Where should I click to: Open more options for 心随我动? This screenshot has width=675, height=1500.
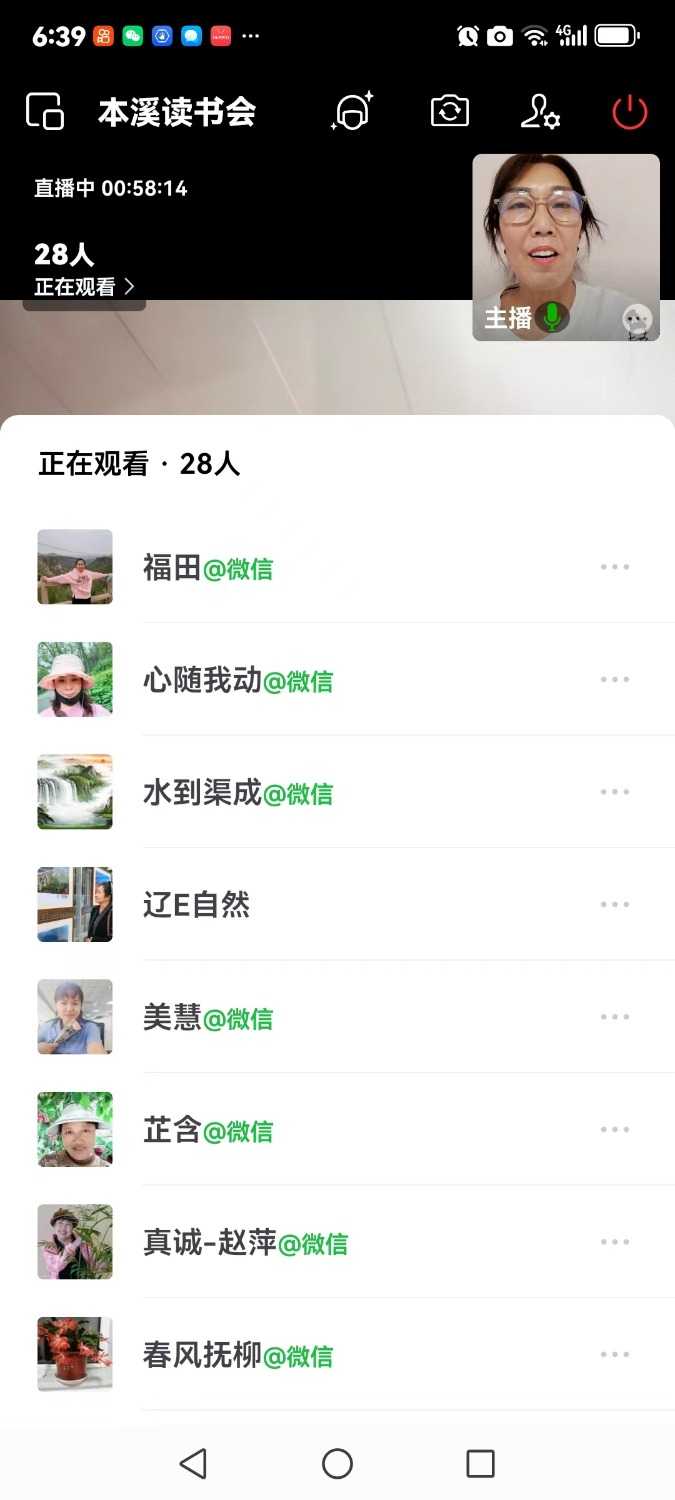615,680
